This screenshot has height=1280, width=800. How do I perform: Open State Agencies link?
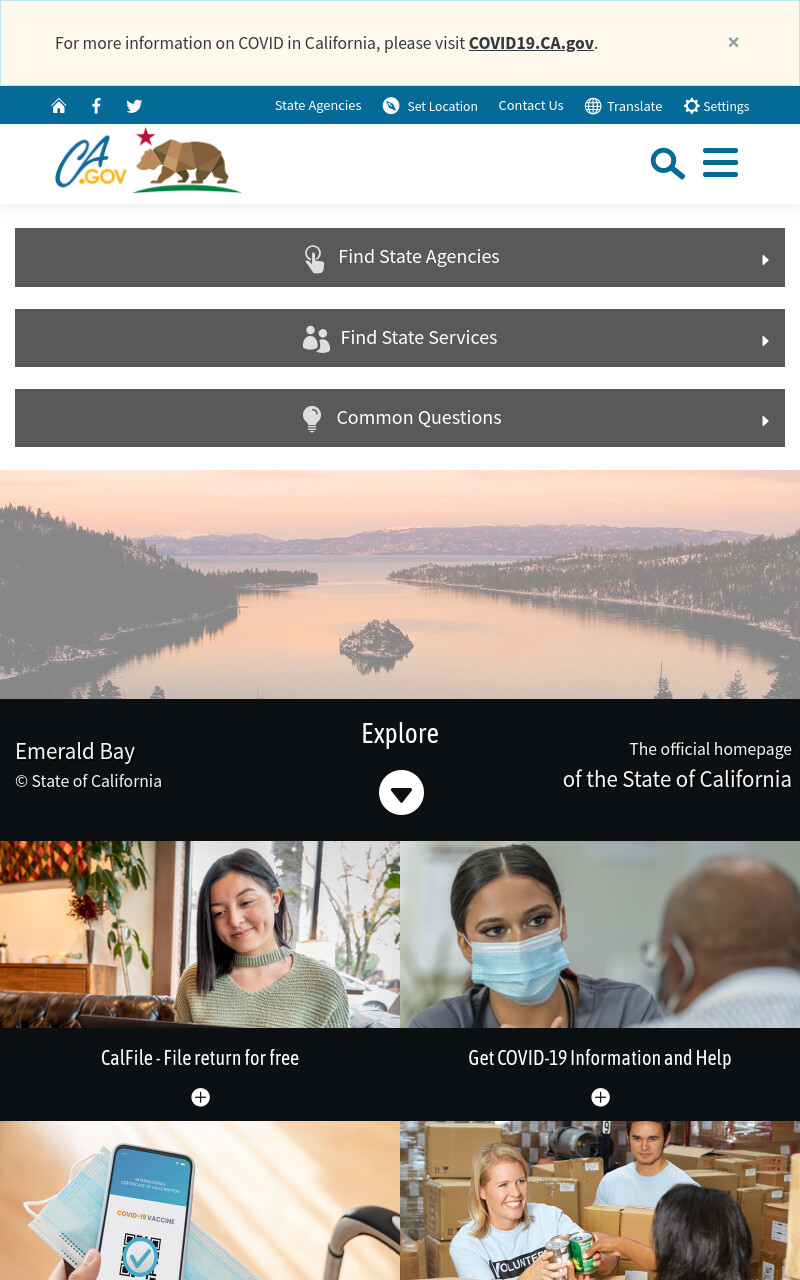coord(318,106)
